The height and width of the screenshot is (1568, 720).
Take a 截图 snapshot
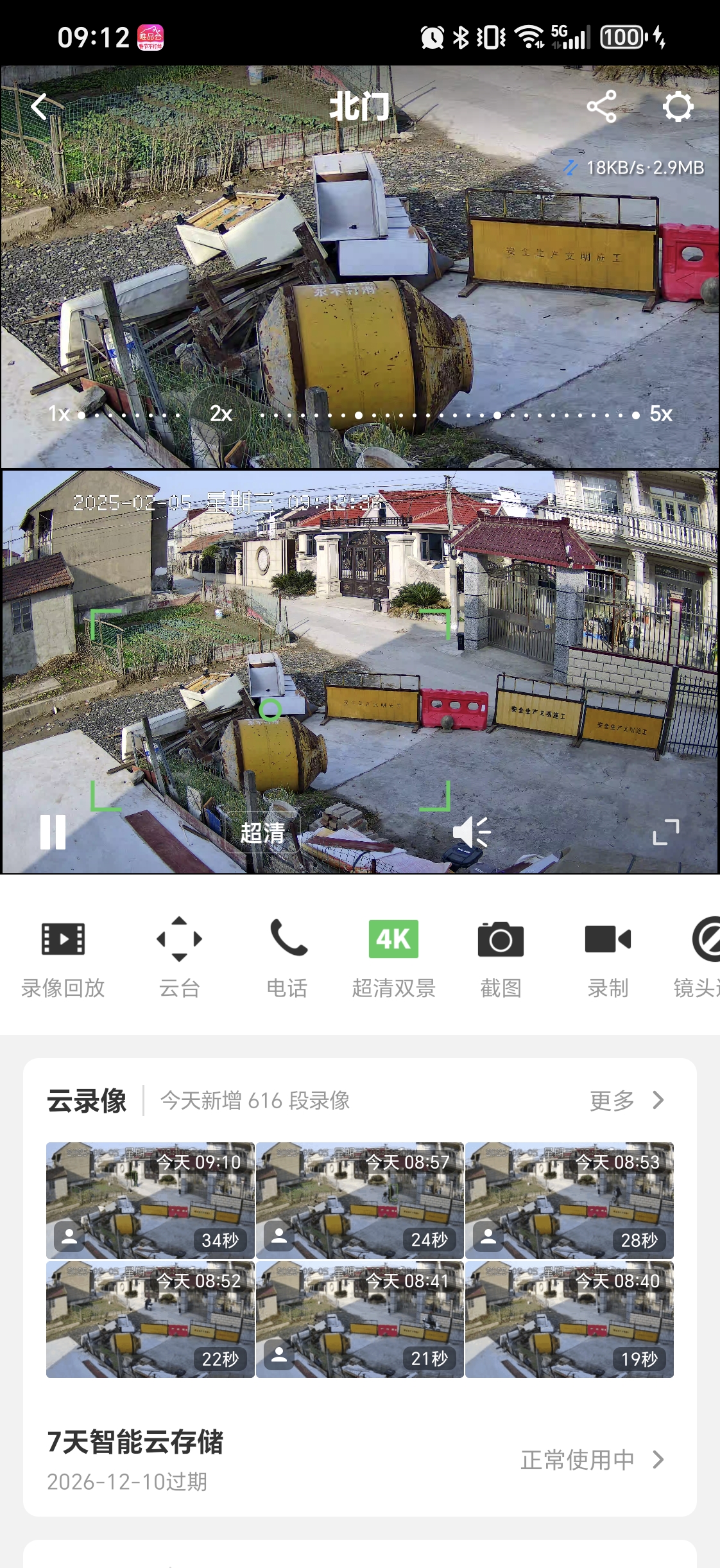[x=501, y=957]
